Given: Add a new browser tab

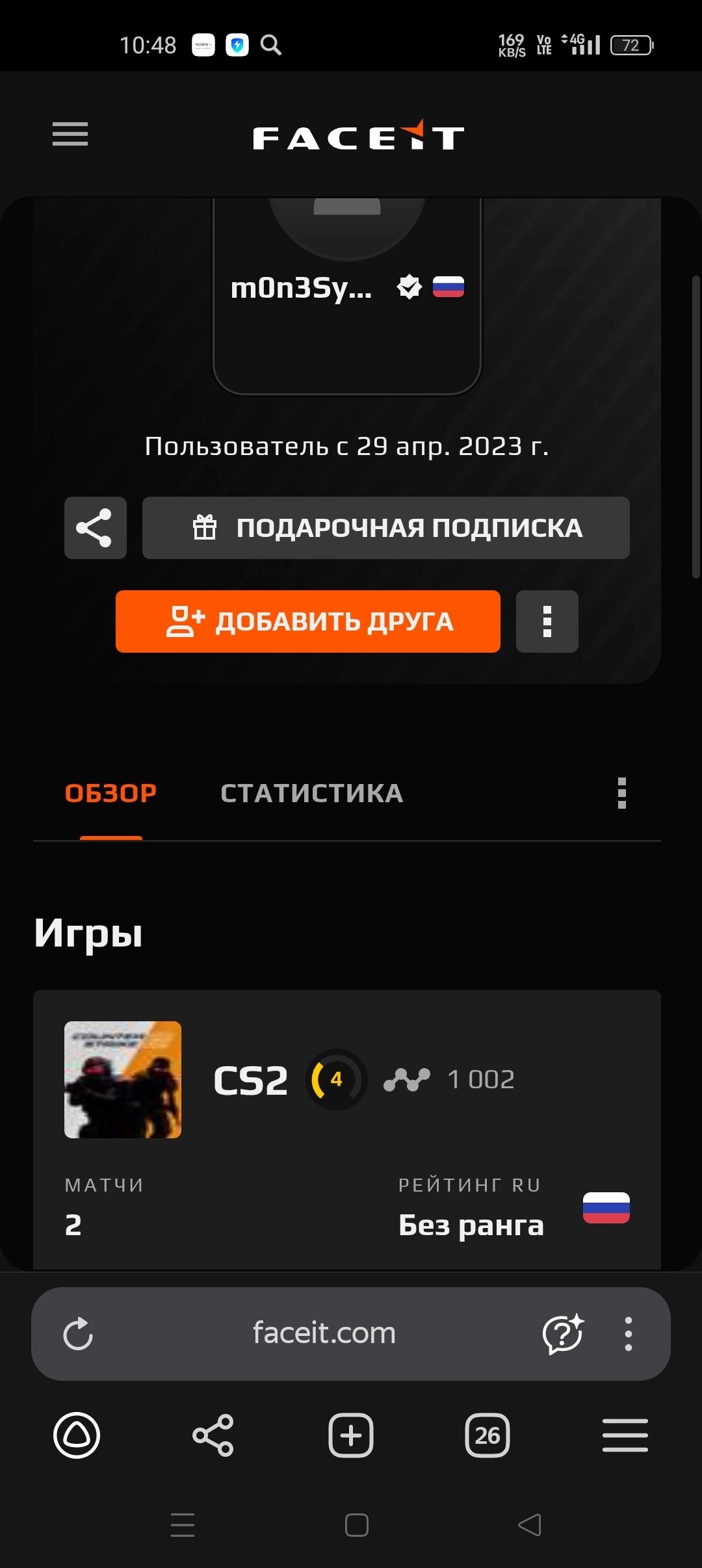Looking at the screenshot, I should point(351,1435).
